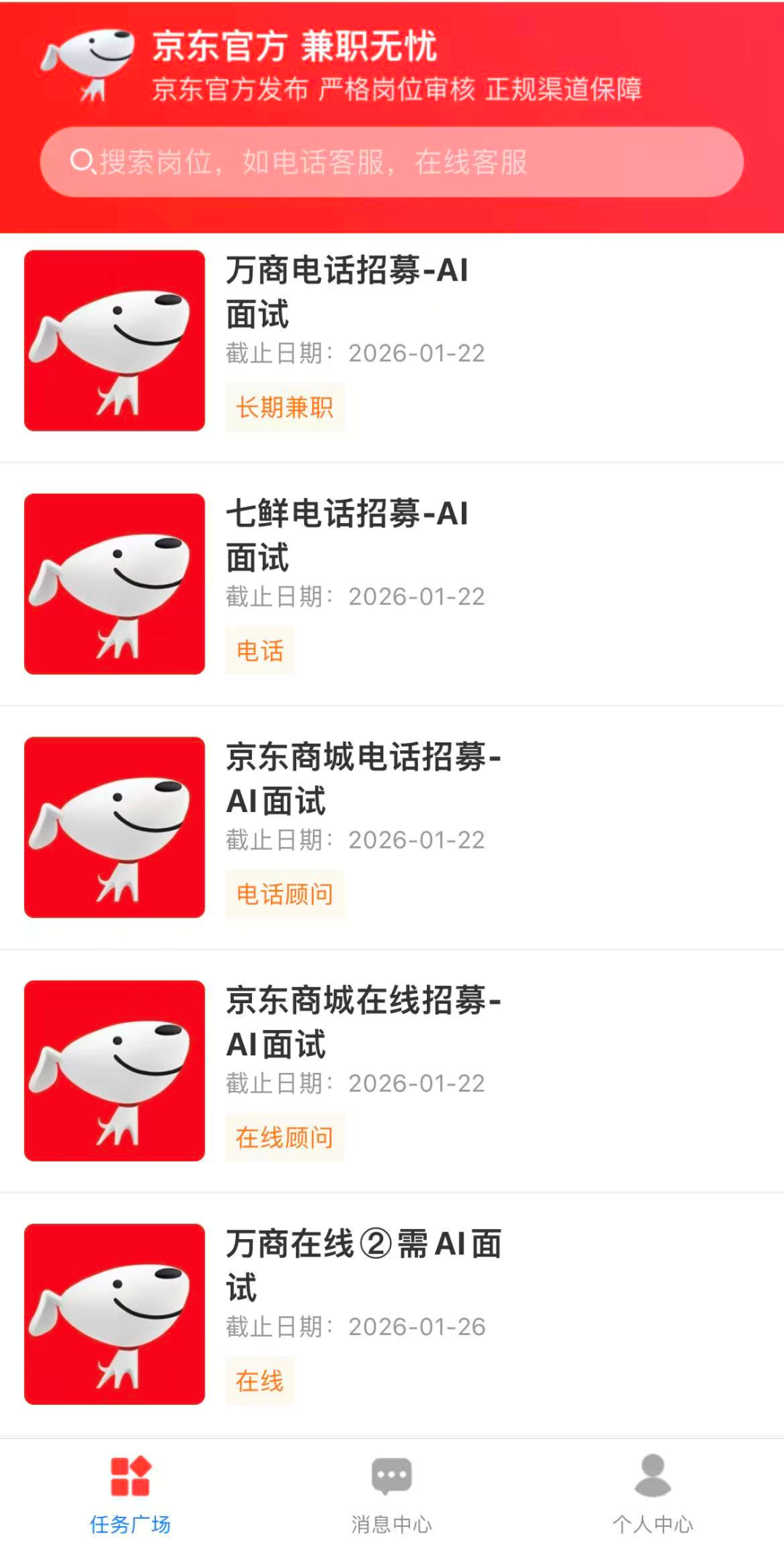Viewport: 784px width, 1553px height.
Task: Tap the job search box
Action: click(392, 162)
